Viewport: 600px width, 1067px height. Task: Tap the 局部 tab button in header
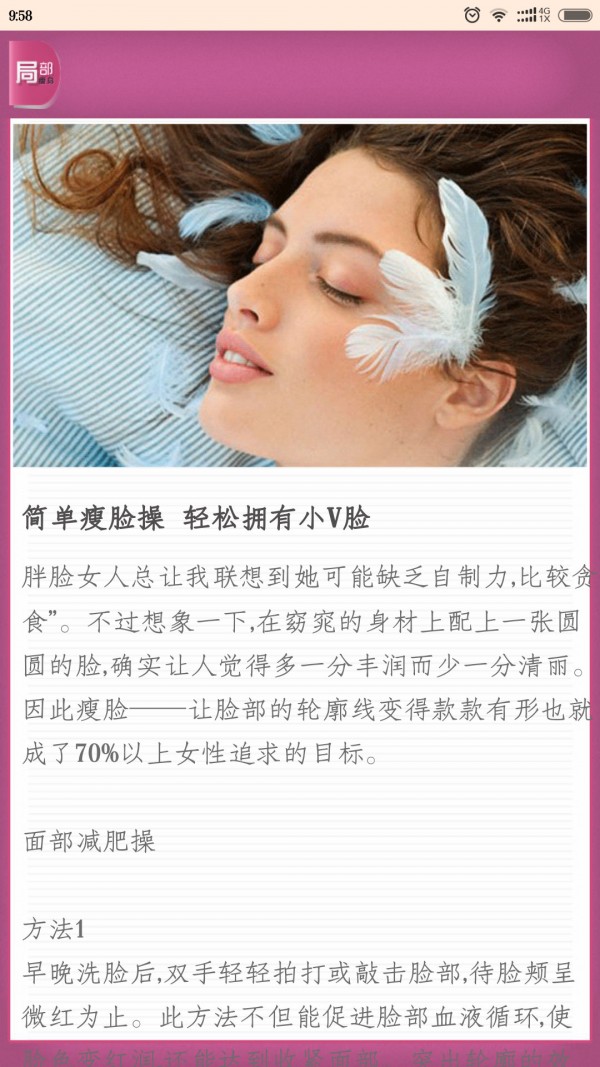click(35, 74)
